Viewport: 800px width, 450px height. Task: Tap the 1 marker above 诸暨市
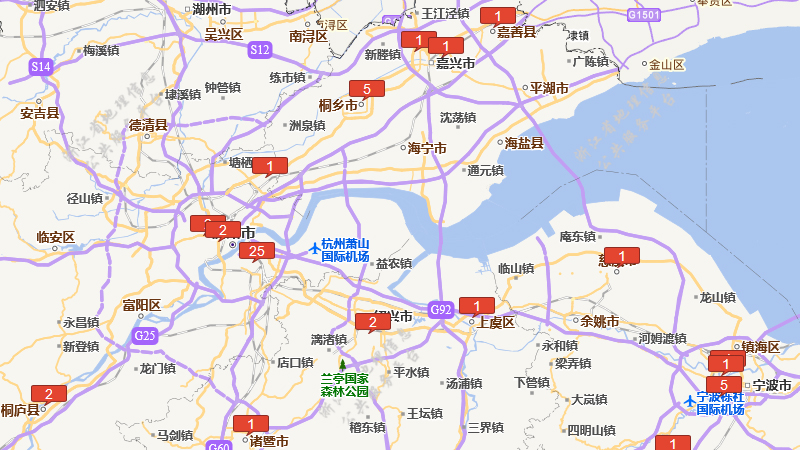251,423
